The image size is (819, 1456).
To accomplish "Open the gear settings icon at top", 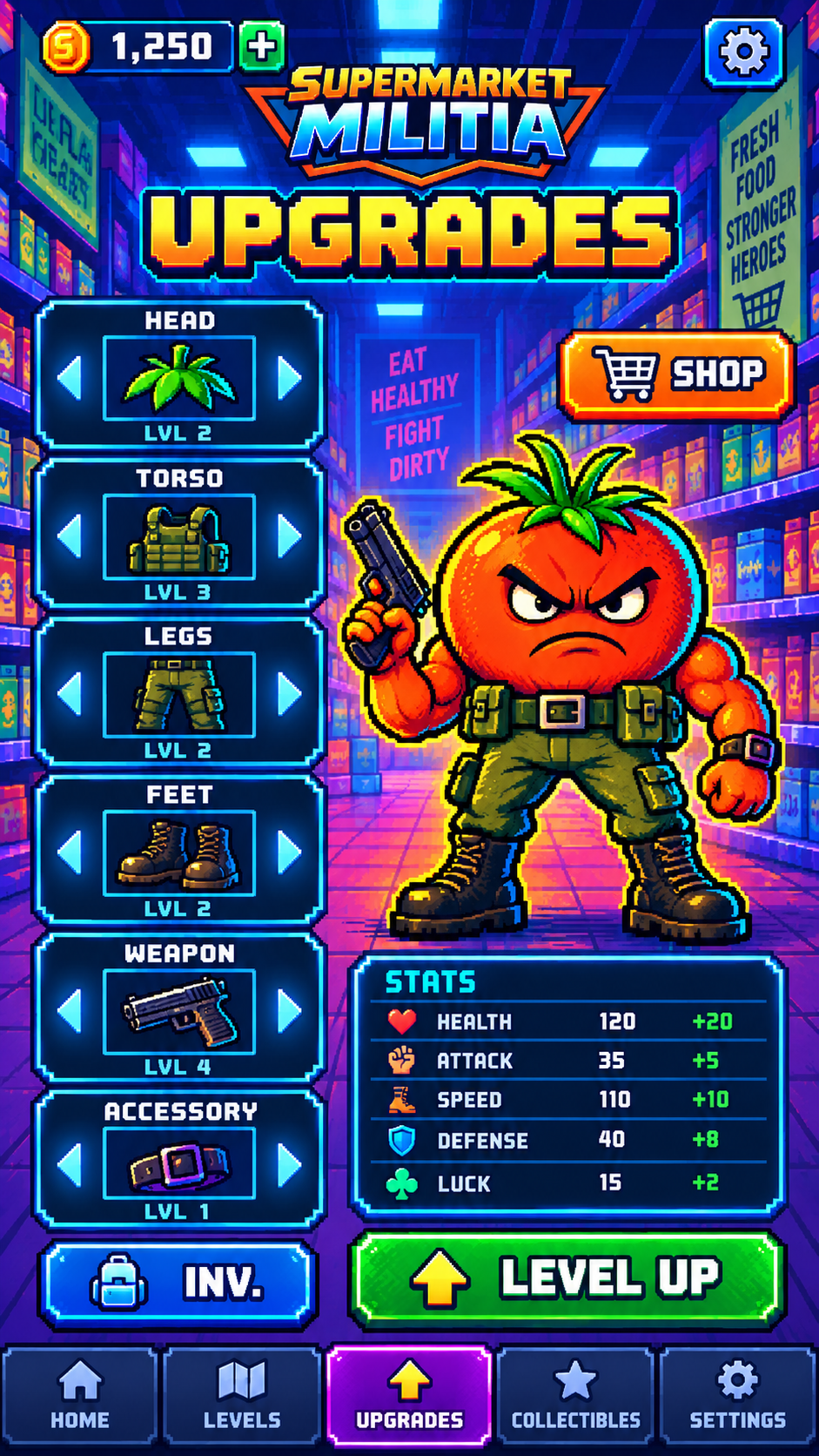I will click(743, 52).
